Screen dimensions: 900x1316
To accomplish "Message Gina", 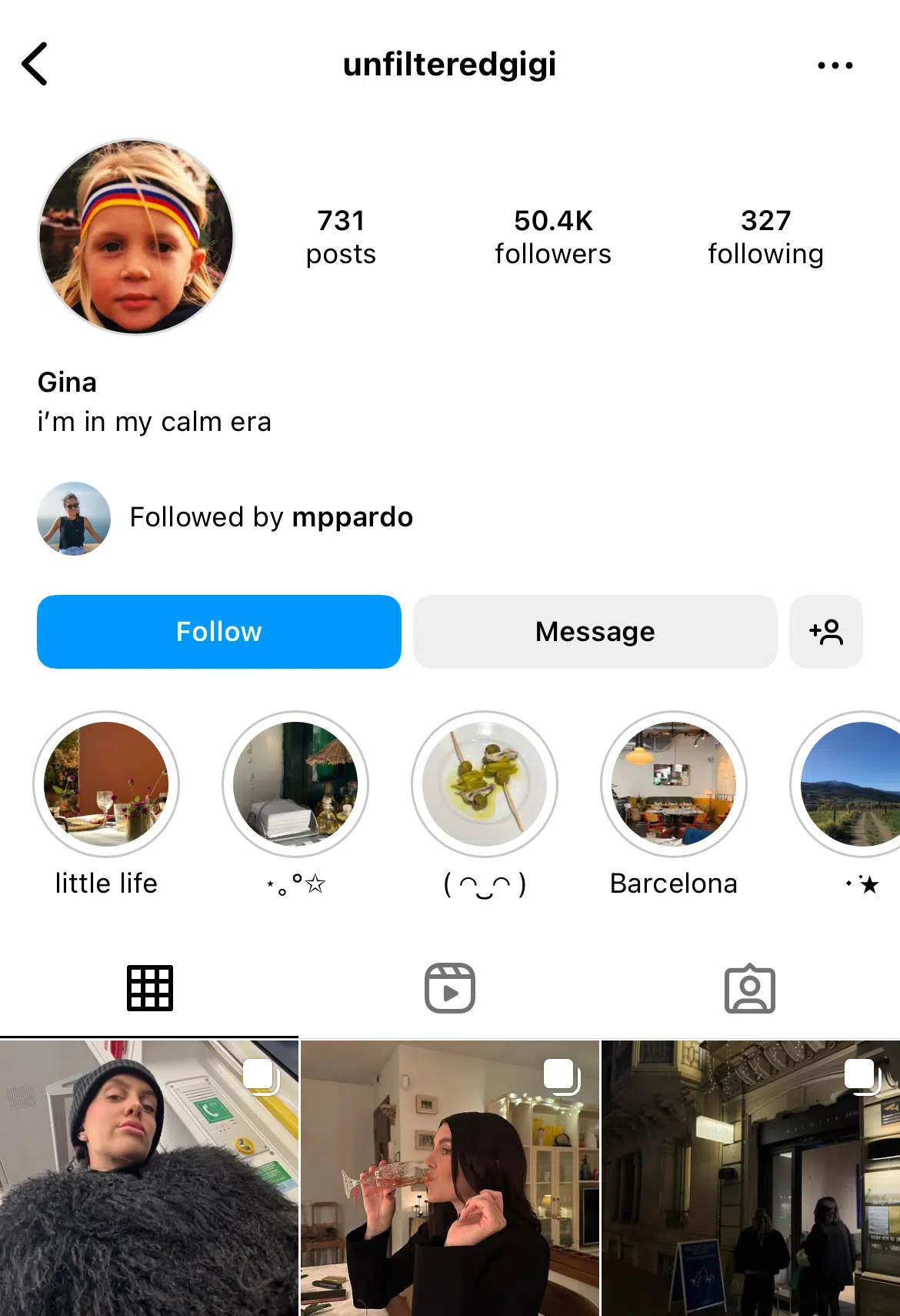I will (x=595, y=632).
